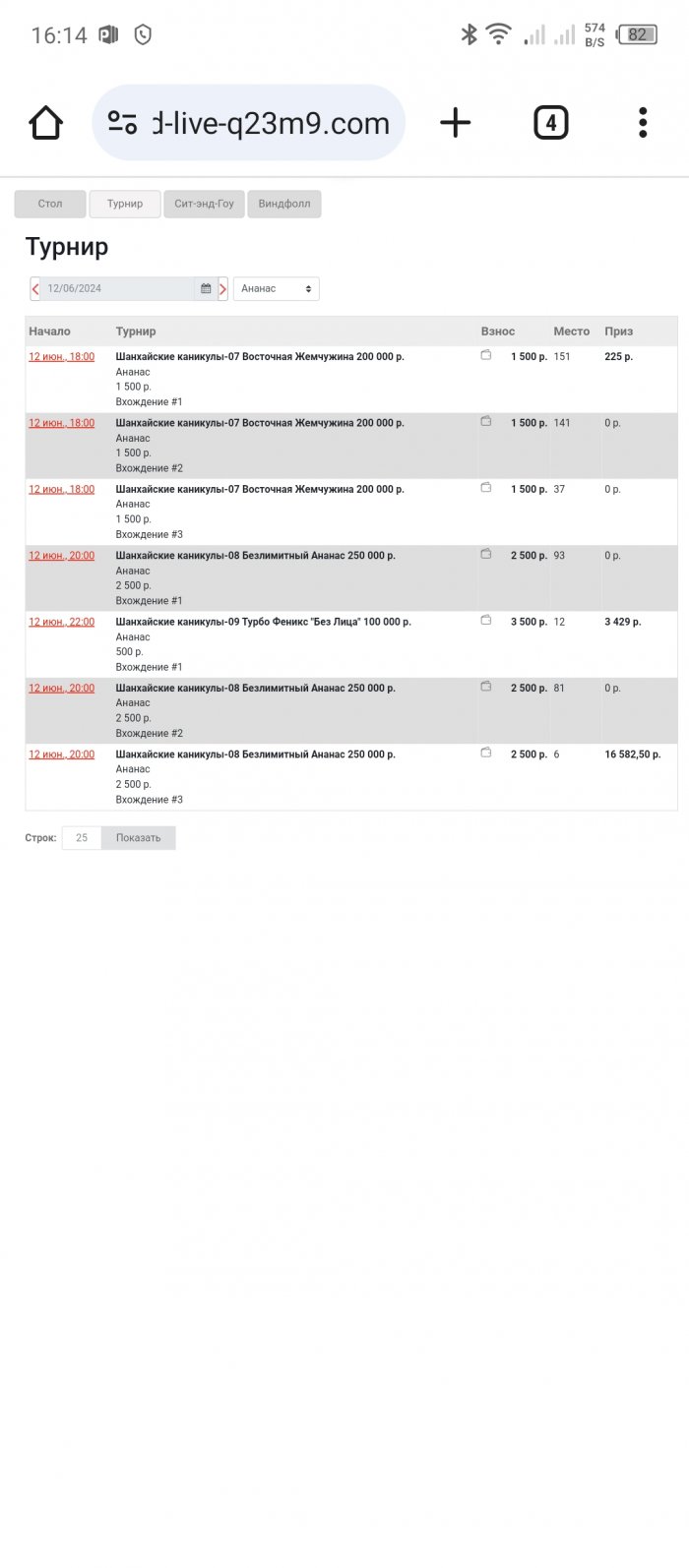This screenshot has width=689, height=1568.
Task: Tap the rows count field showing 25
Action: pyautogui.click(x=82, y=838)
